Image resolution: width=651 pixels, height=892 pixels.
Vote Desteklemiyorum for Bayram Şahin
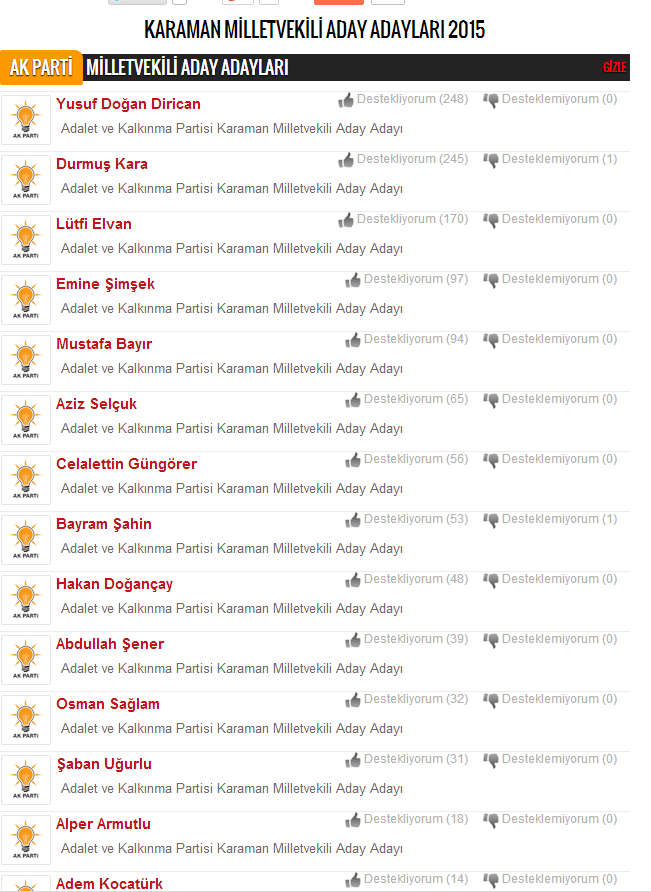coord(549,519)
